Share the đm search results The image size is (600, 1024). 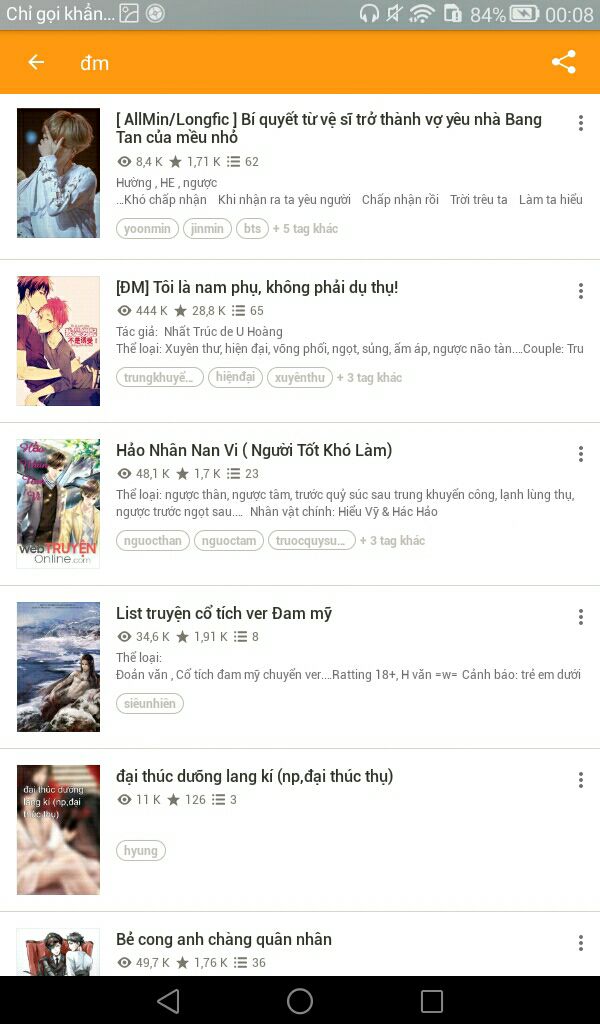click(x=564, y=62)
